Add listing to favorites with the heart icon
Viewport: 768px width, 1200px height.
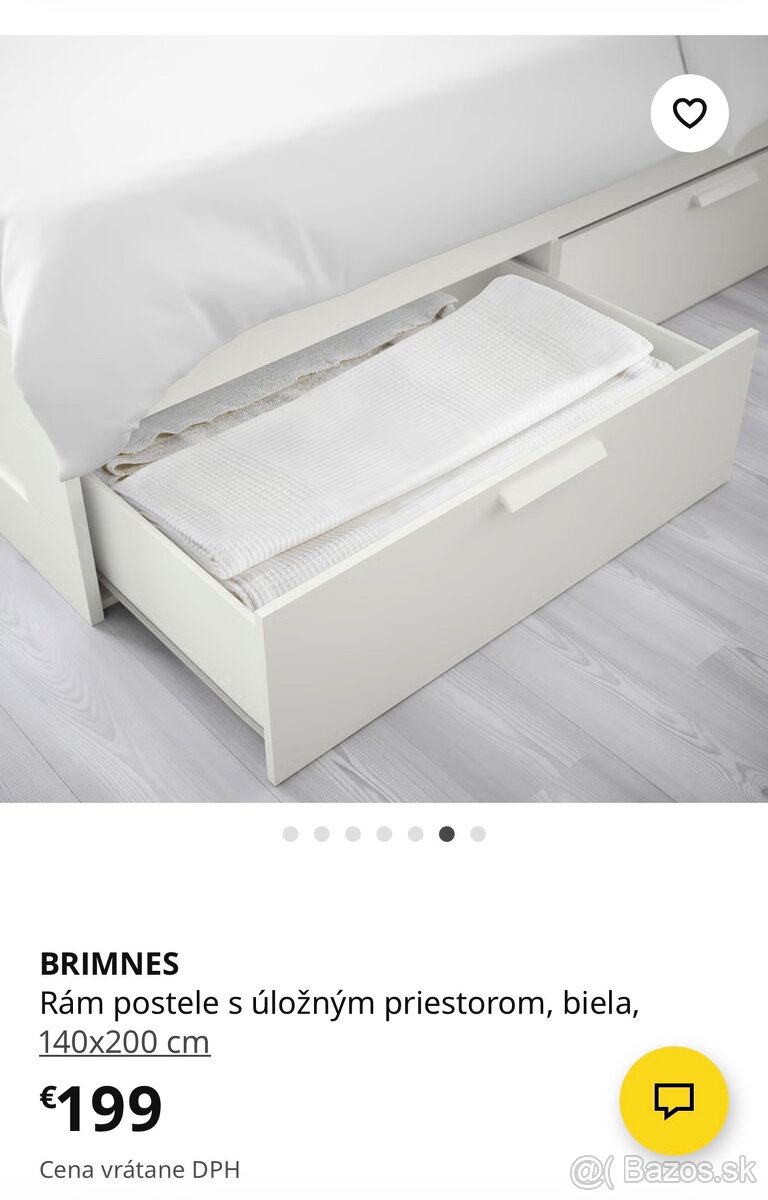click(689, 113)
